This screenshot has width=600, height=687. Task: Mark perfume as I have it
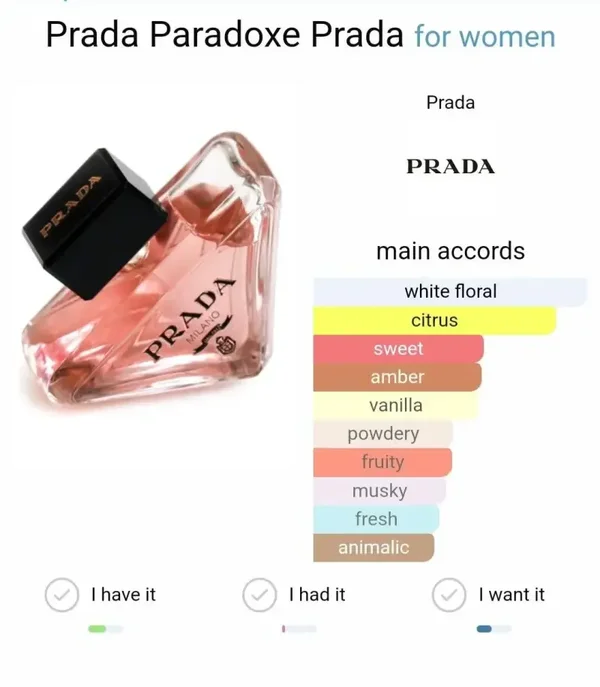(x=62, y=595)
